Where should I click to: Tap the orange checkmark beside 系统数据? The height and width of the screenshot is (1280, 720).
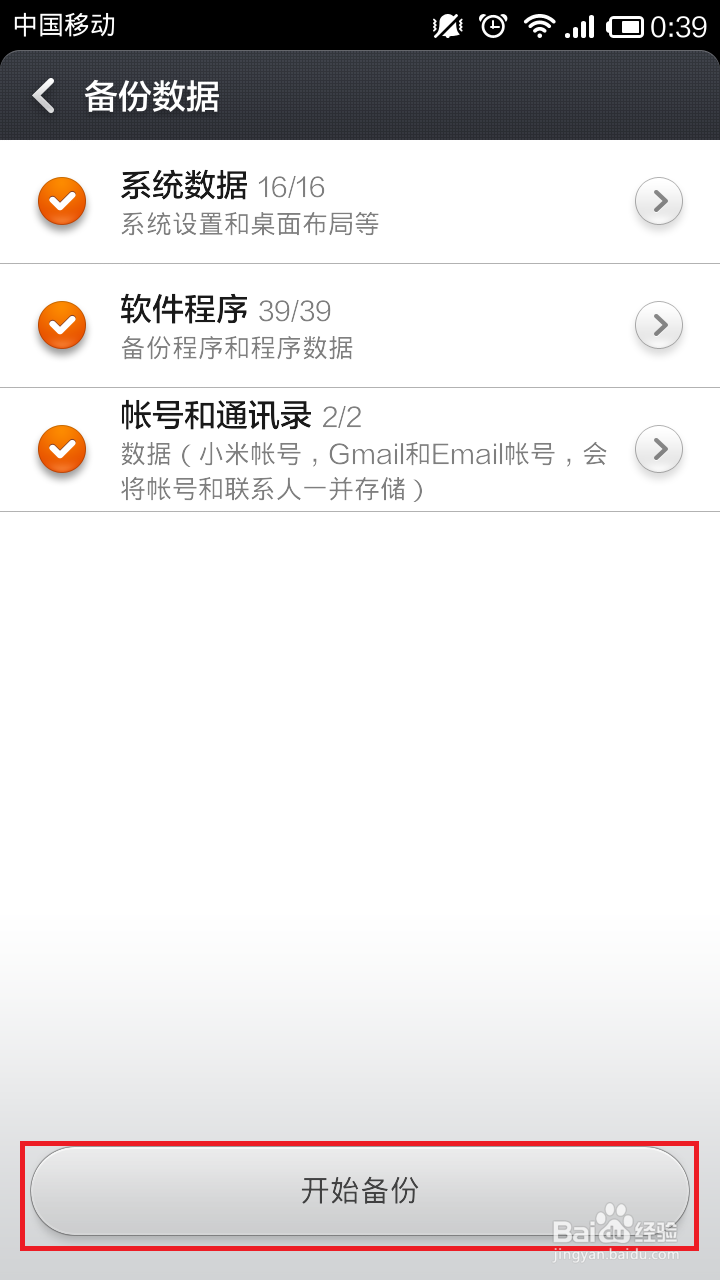61,201
